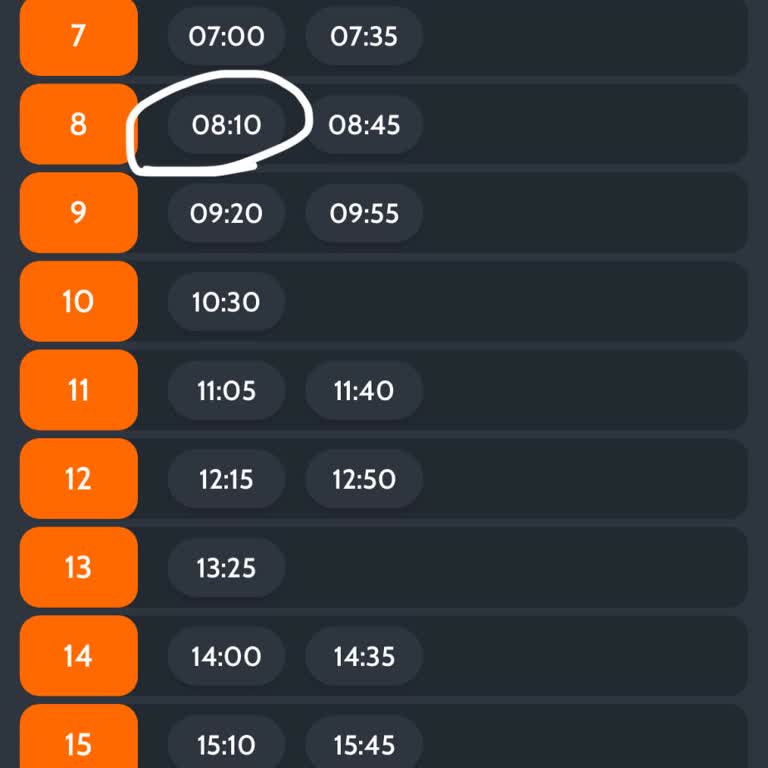Tap the 14:00 departure chip
The image size is (768, 768).
(x=227, y=656)
